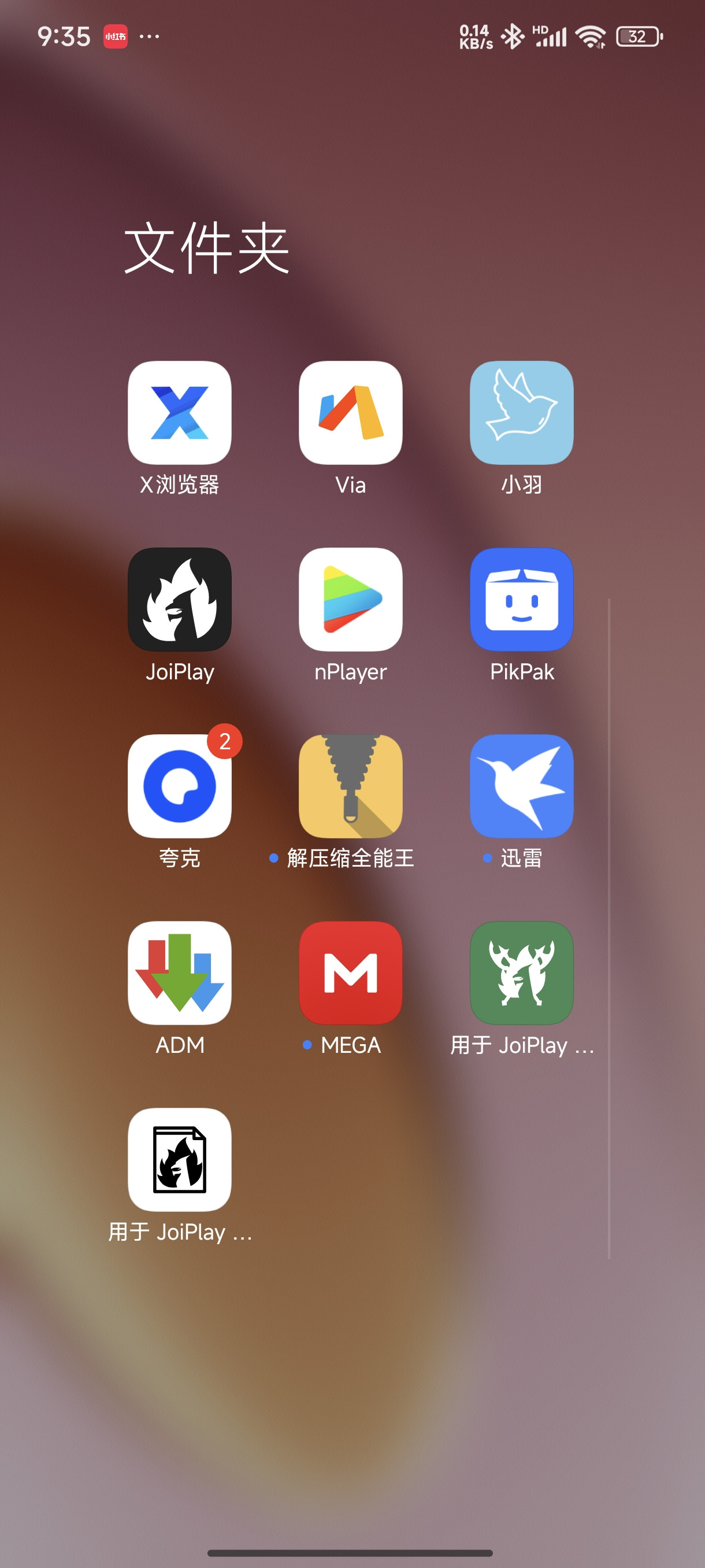Open the PikPak app

tap(521, 599)
